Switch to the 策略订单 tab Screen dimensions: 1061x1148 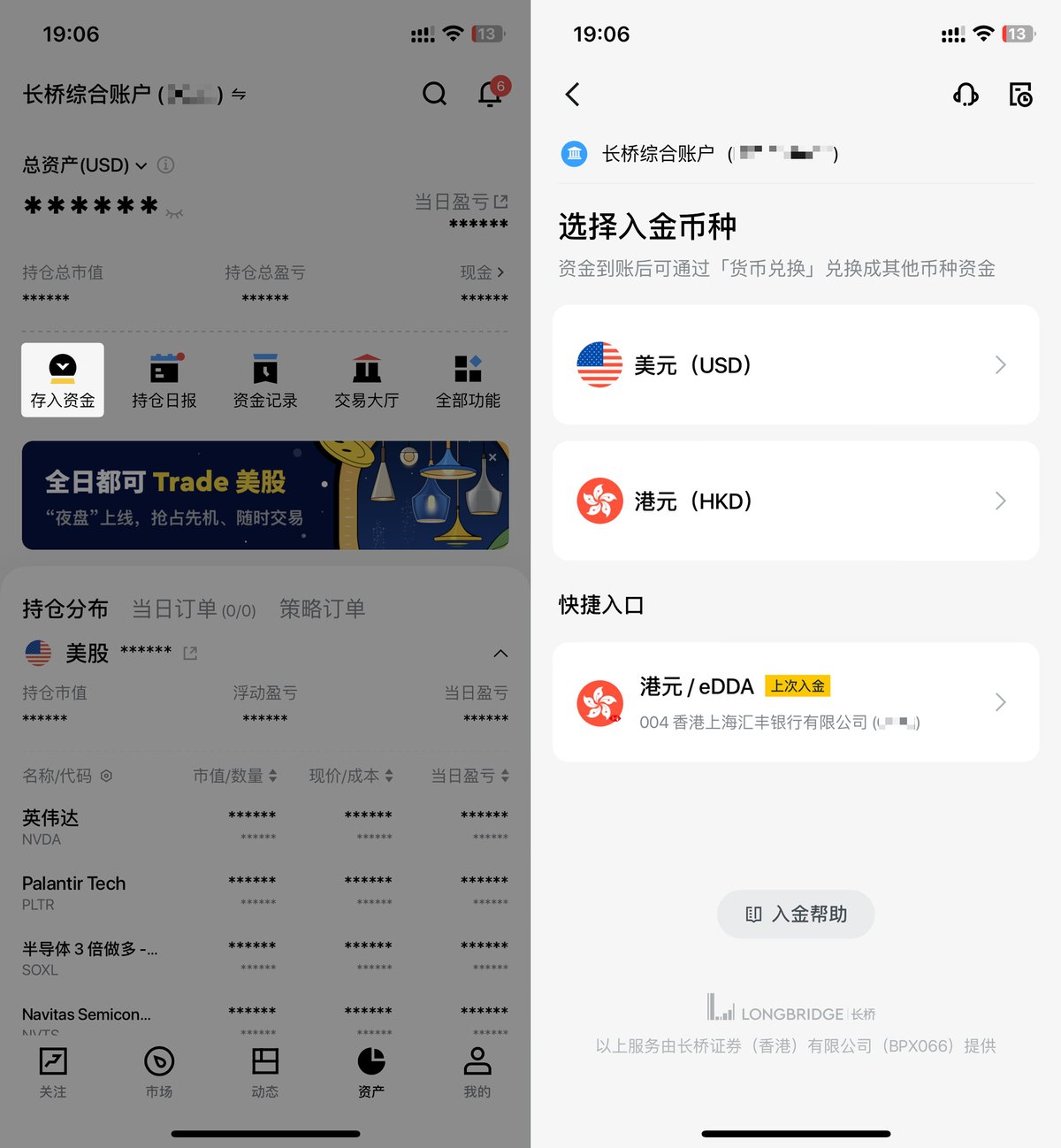pos(322,609)
